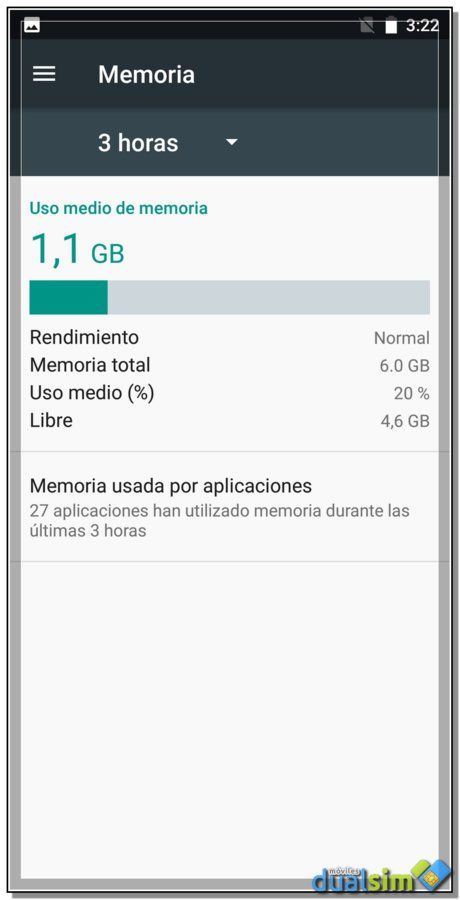
Task: Expand the 3 horas time range dropdown
Action: tap(168, 142)
